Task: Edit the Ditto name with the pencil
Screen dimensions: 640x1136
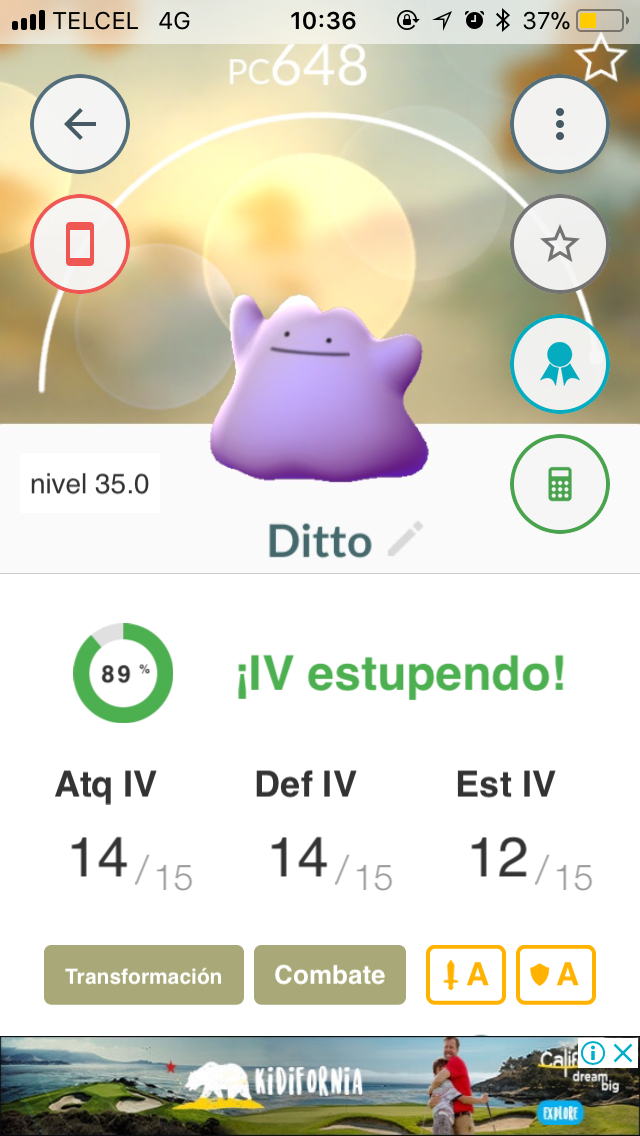Action: (x=405, y=539)
